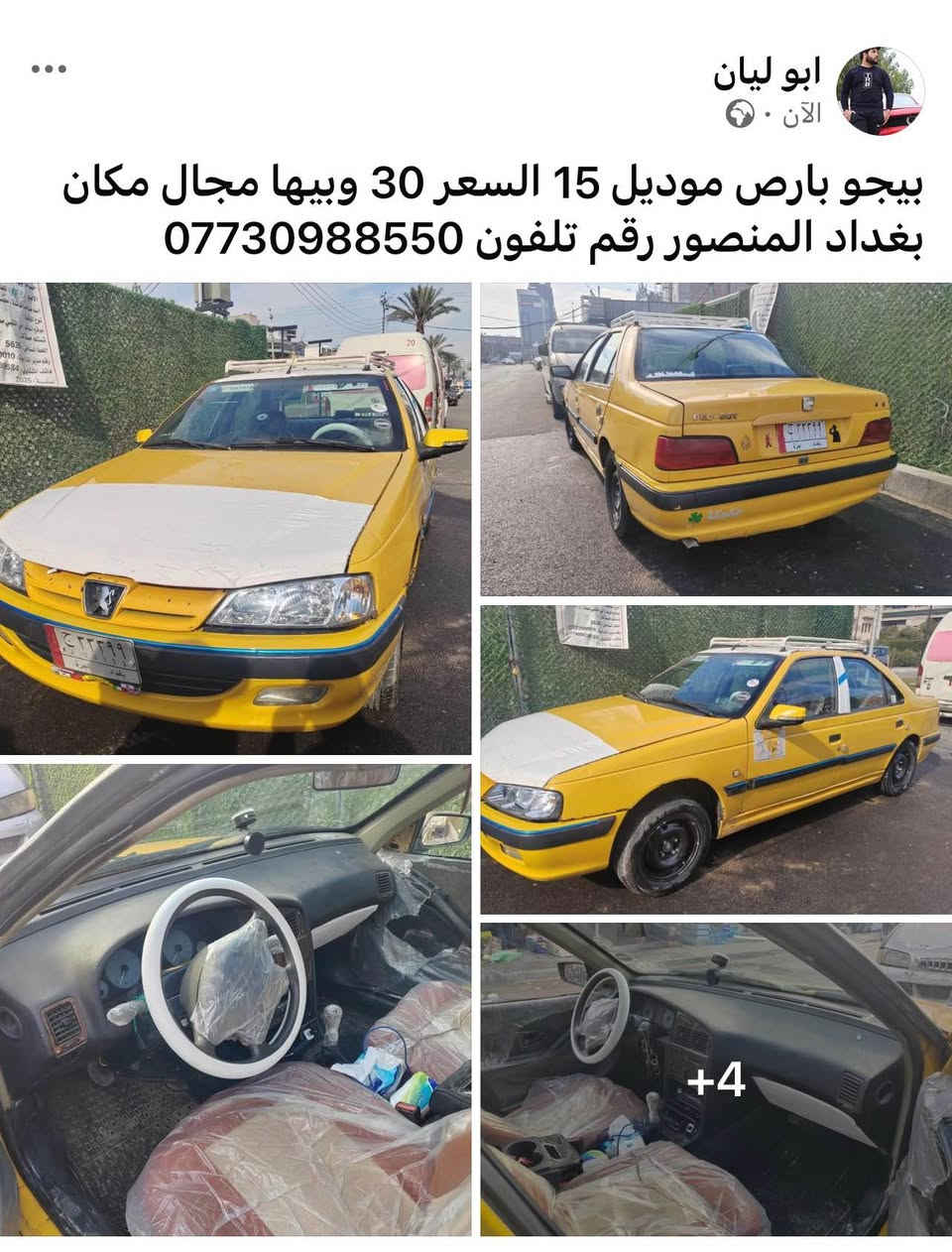
Task: Open front view photo of yellow Peugeot
Action: 235,517
